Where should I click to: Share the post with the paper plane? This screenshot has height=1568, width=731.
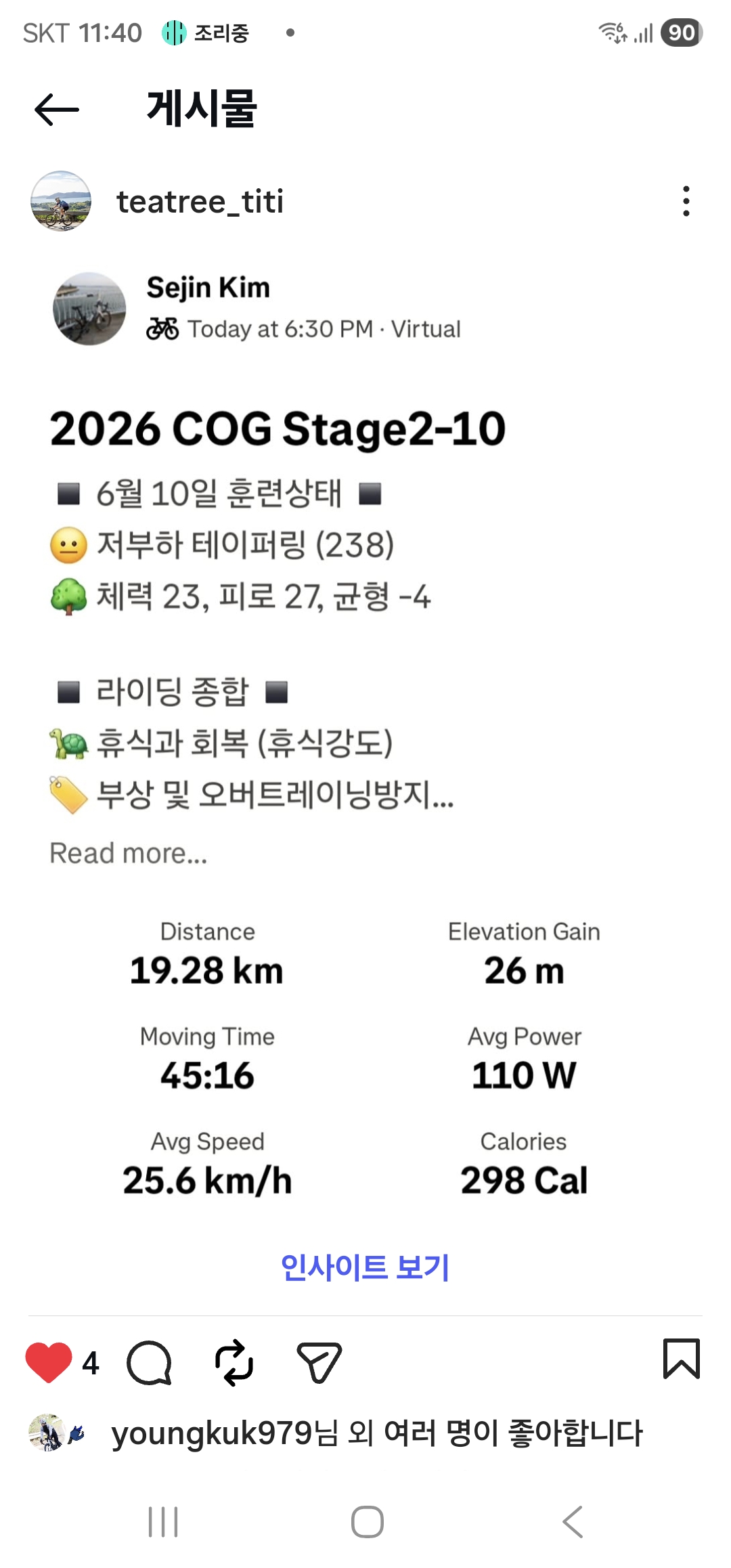click(x=319, y=1362)
